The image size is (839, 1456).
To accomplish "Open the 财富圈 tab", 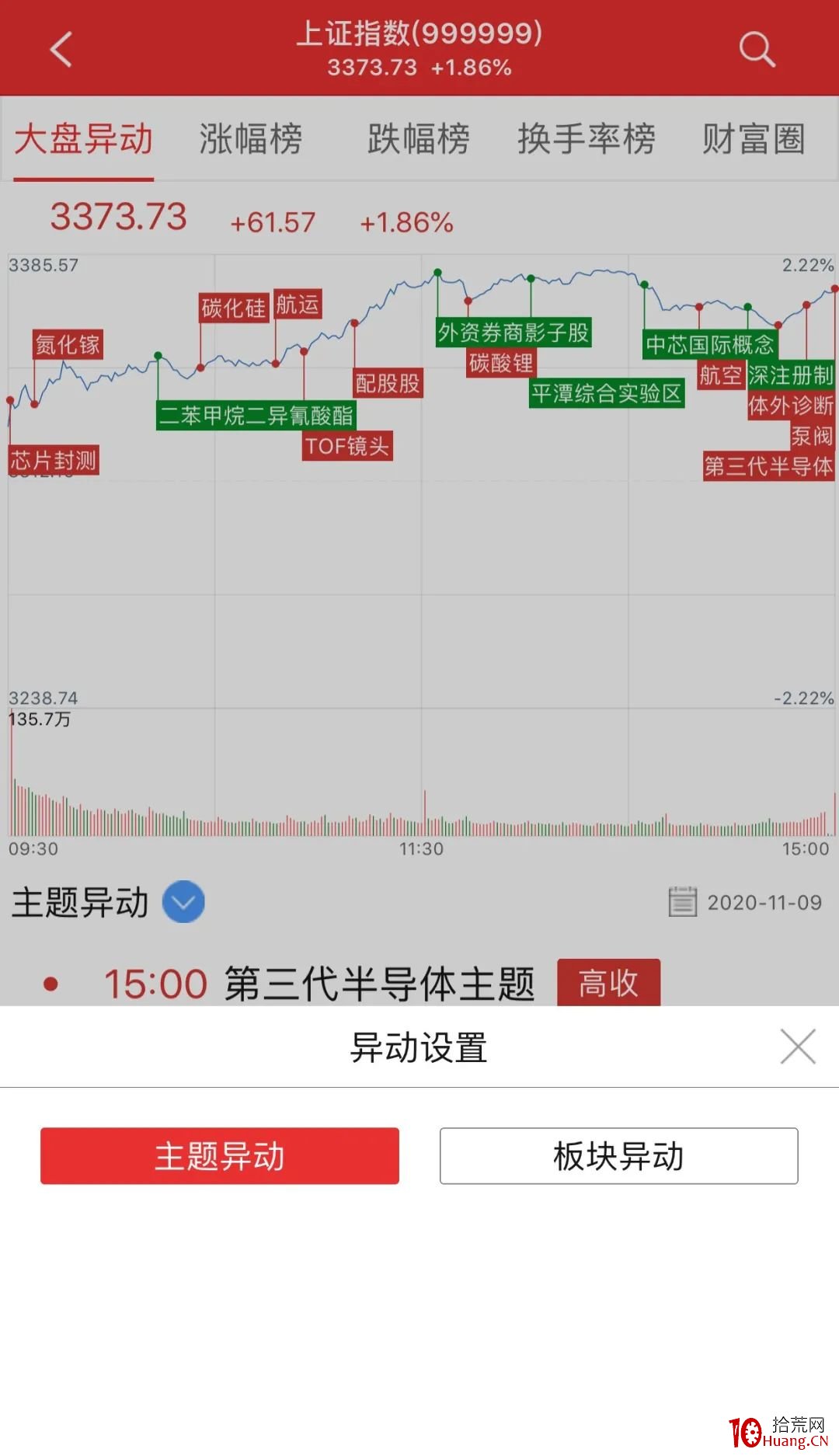I will [x=754, y=140].
